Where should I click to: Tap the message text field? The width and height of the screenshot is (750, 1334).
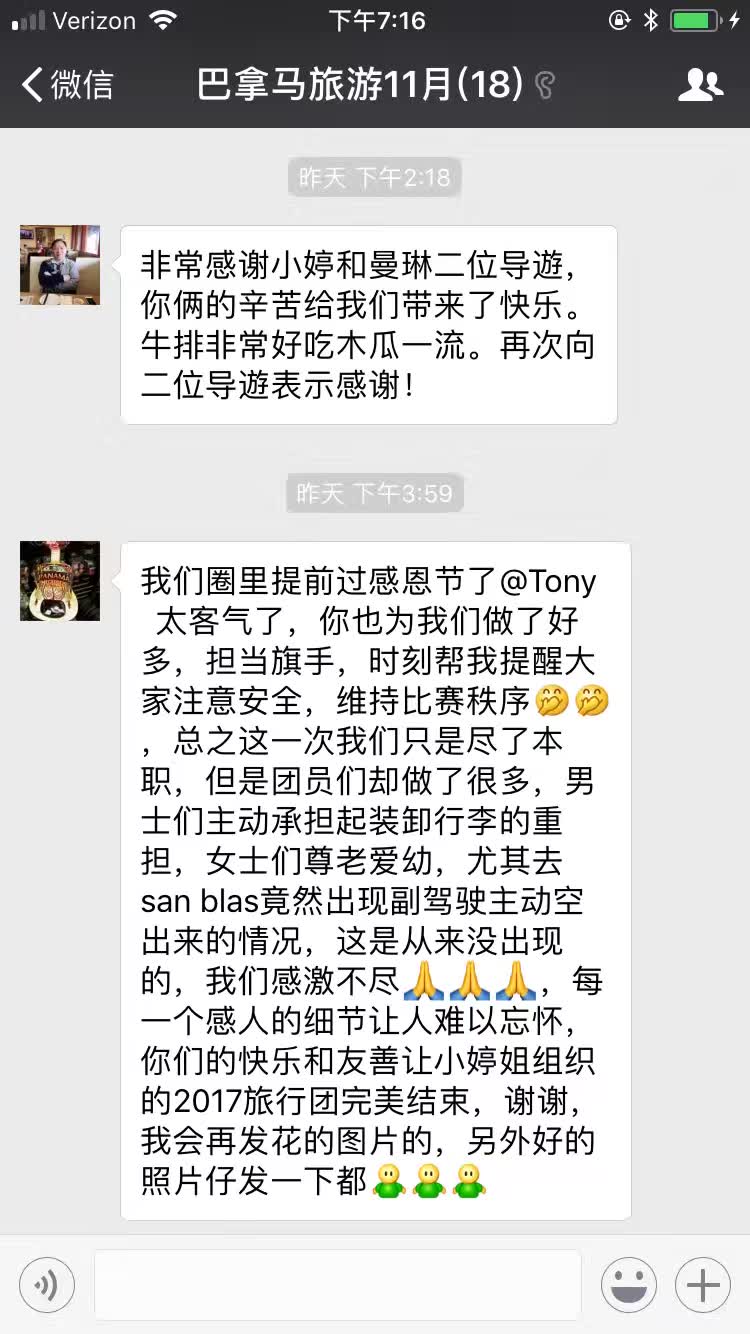337,1285
